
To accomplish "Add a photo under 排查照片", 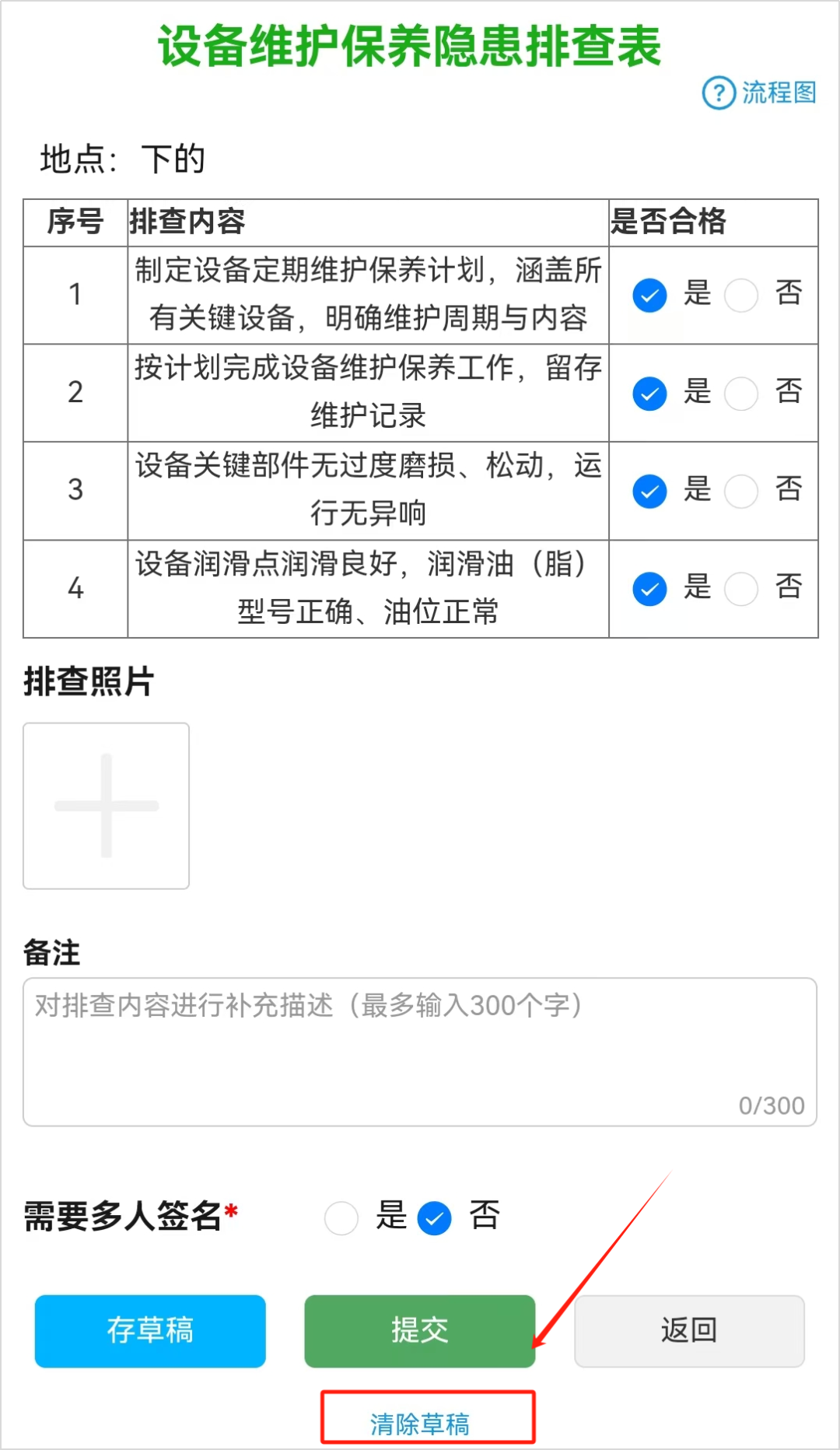I will pyautogui.click(x=107, y=806).
